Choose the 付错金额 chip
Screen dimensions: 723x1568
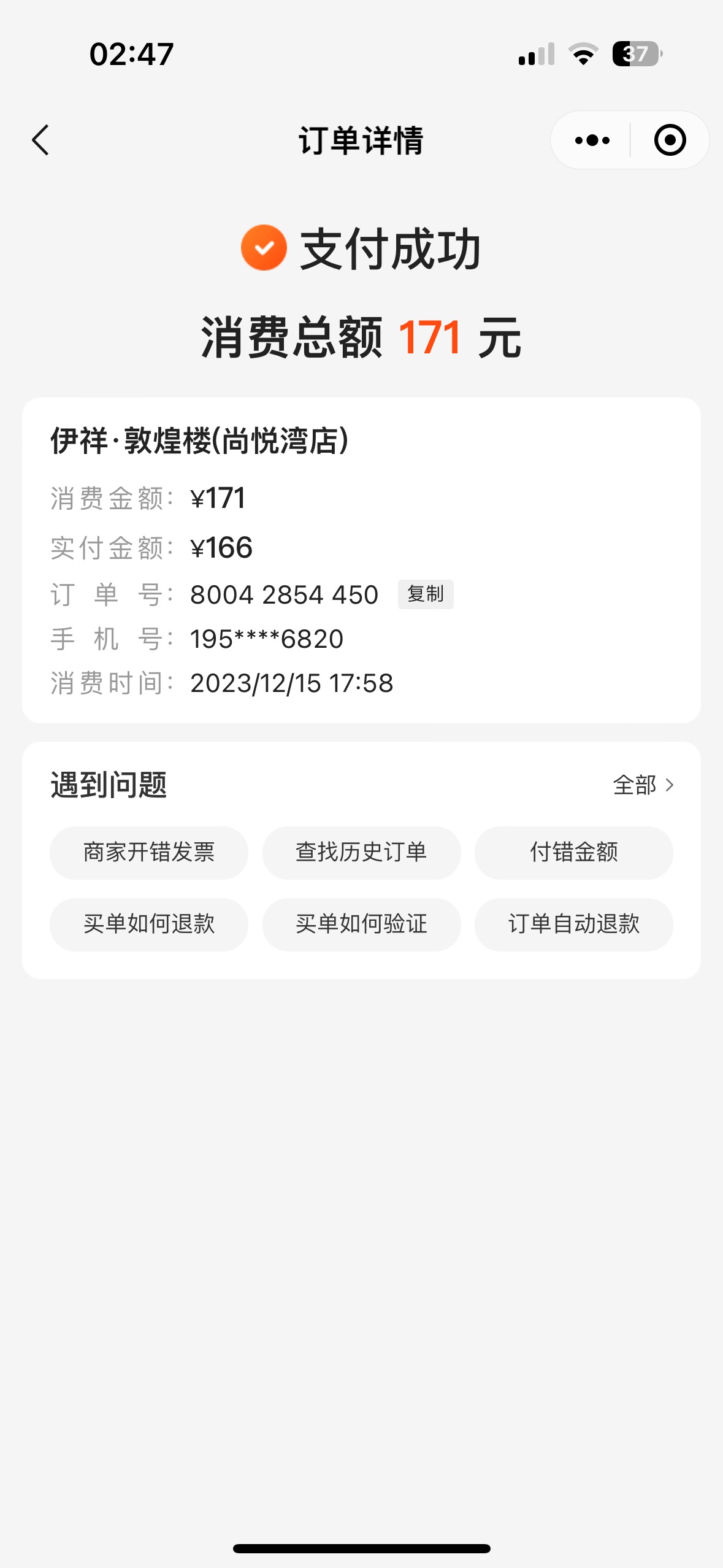tap(574, 853)
